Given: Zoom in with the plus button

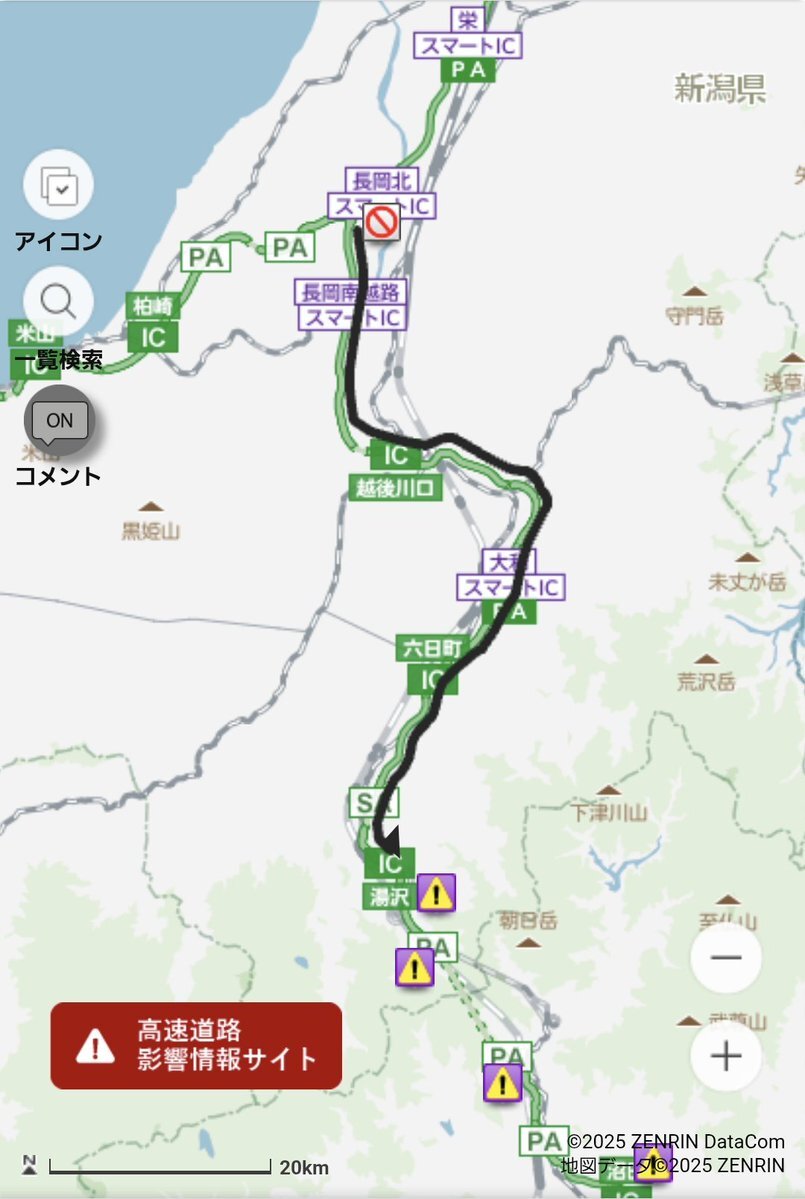Looking at the screenshot, I should tap(725, 1056).
